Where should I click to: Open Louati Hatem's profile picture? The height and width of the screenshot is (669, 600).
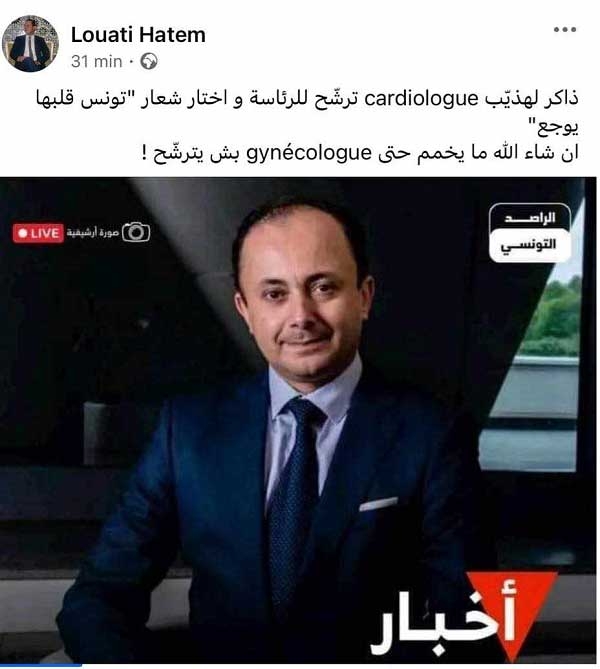pos(30,44)
